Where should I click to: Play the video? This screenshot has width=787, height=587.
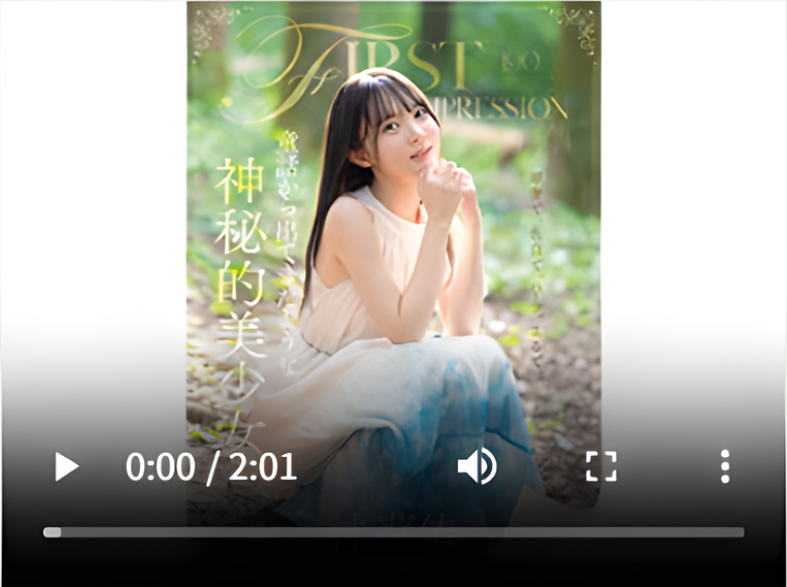click(66, 466)
